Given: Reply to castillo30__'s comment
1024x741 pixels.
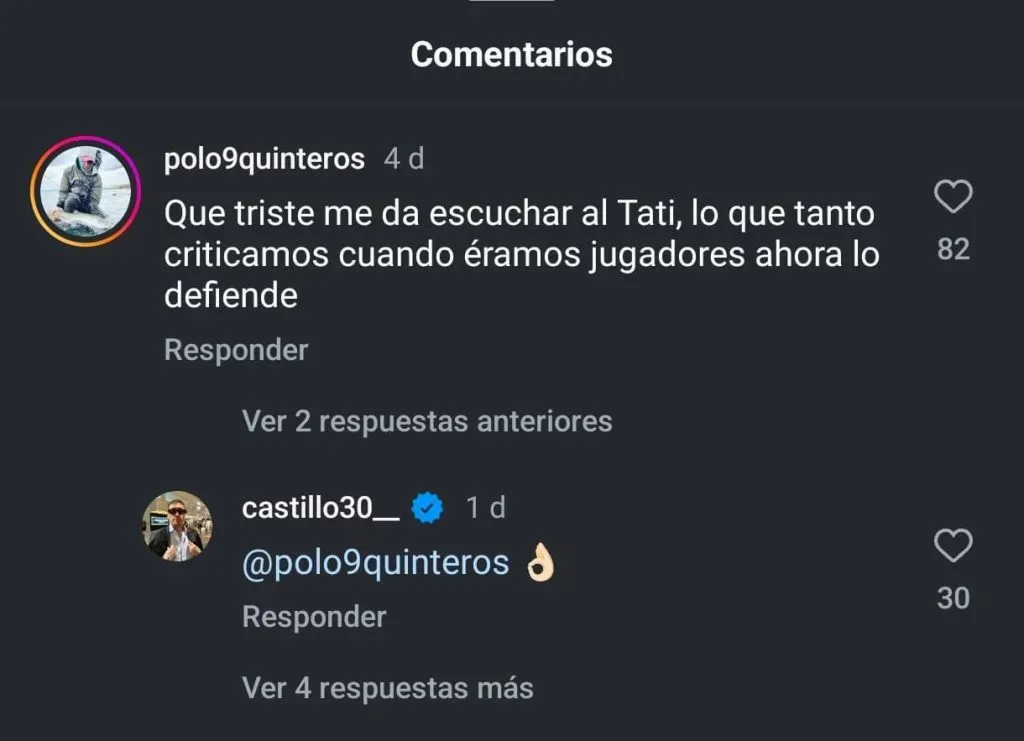Looking at the screenshot, I should (x=314, y=617).
